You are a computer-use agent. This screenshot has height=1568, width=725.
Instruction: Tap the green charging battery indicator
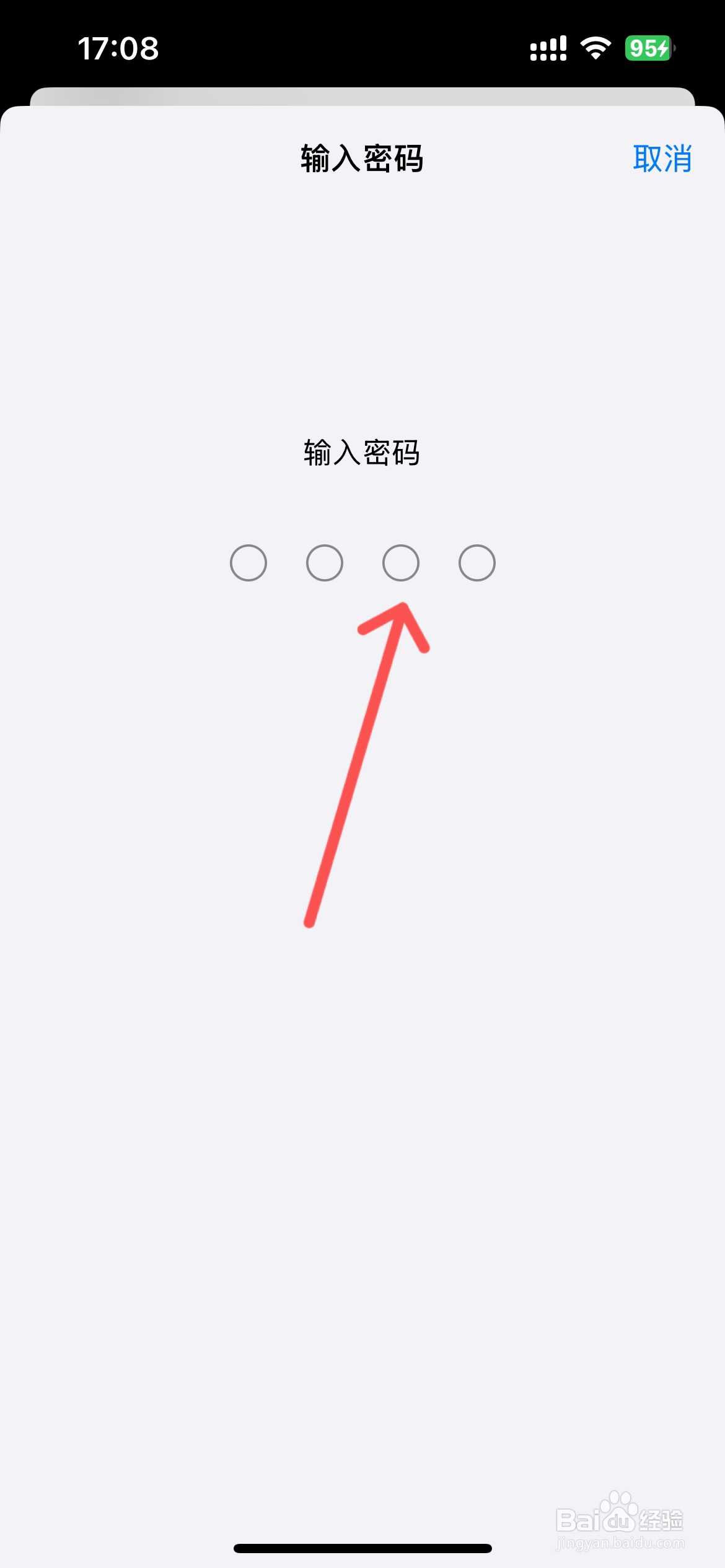[648, 48]
